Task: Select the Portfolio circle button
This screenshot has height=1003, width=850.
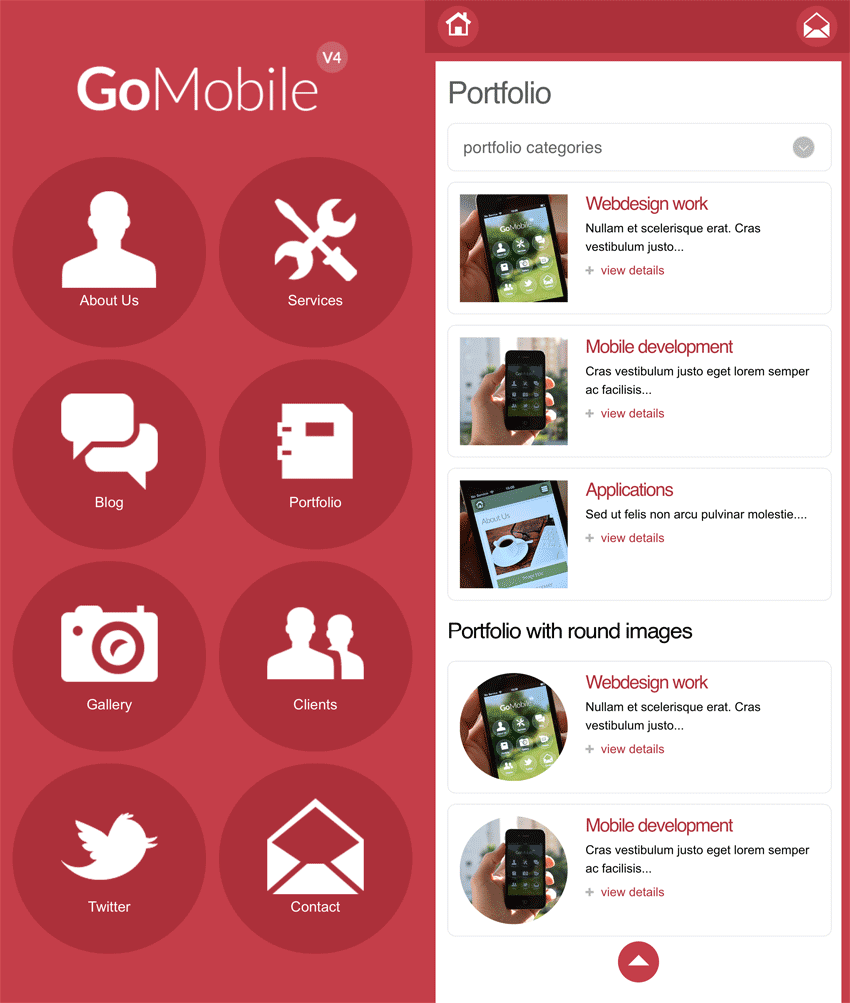Action: [x=315, y=454]
